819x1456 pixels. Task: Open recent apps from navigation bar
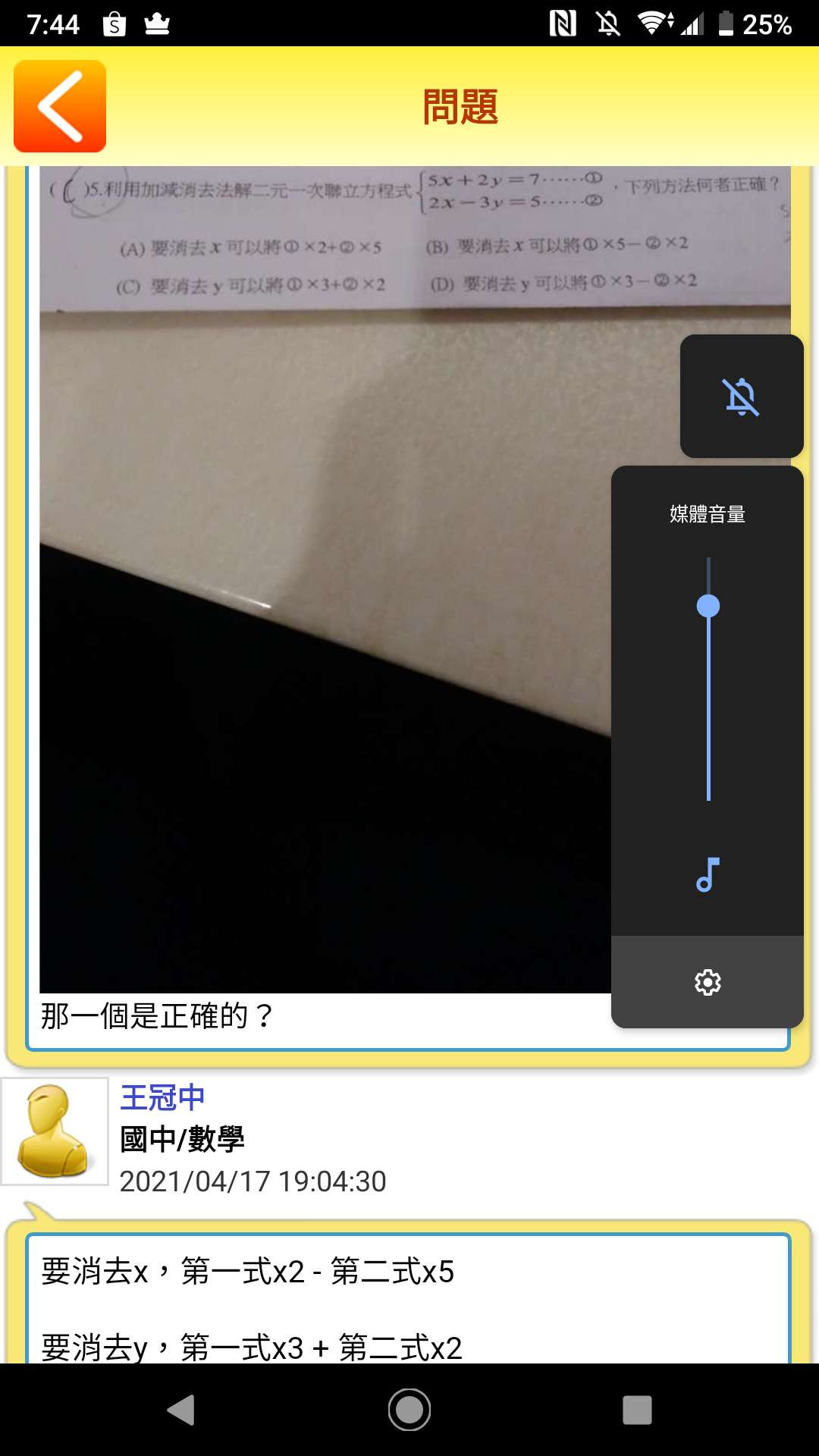[x=637, y=1410]
